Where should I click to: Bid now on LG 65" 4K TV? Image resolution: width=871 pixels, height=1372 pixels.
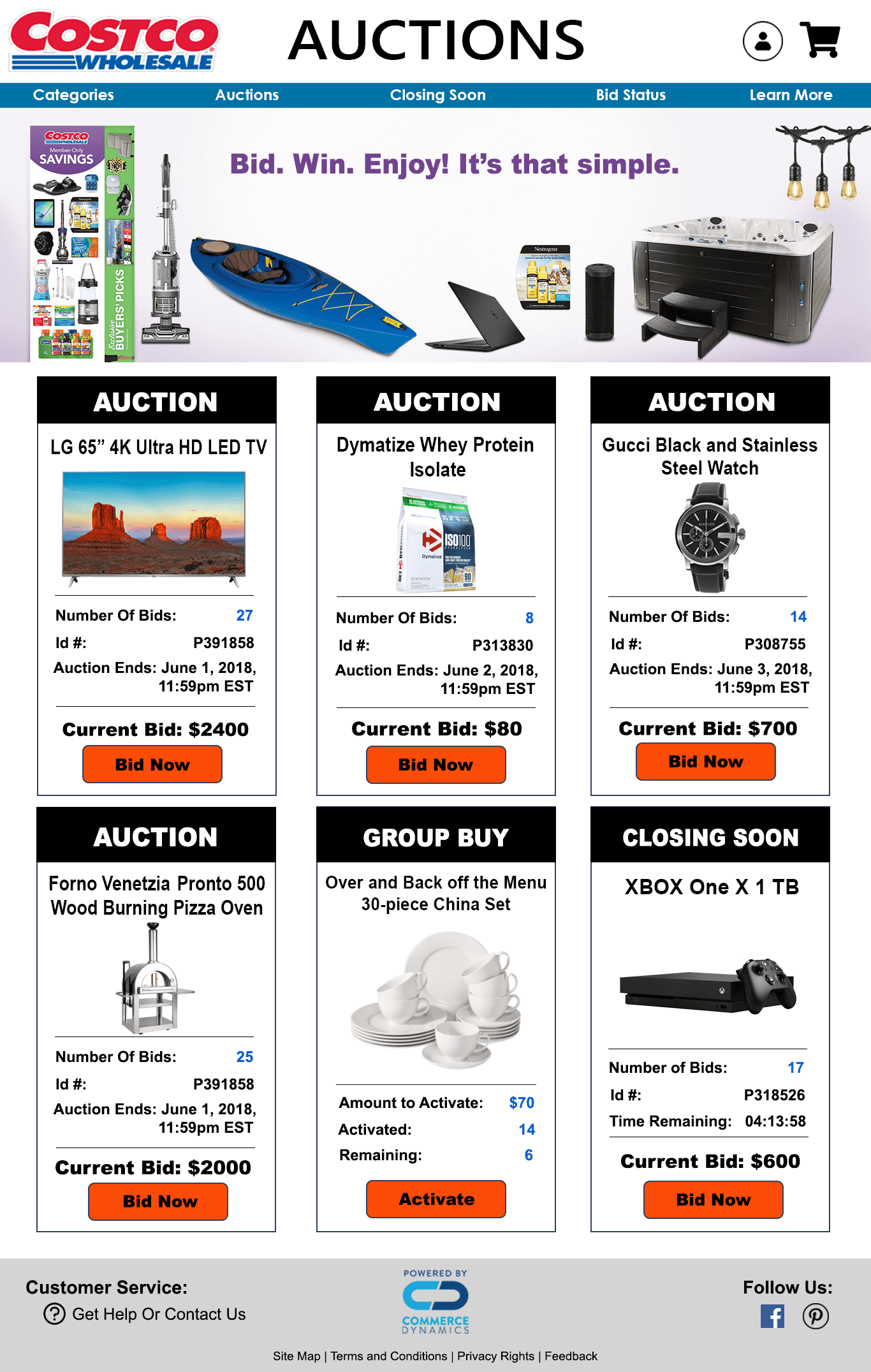(x=152, y=764)
